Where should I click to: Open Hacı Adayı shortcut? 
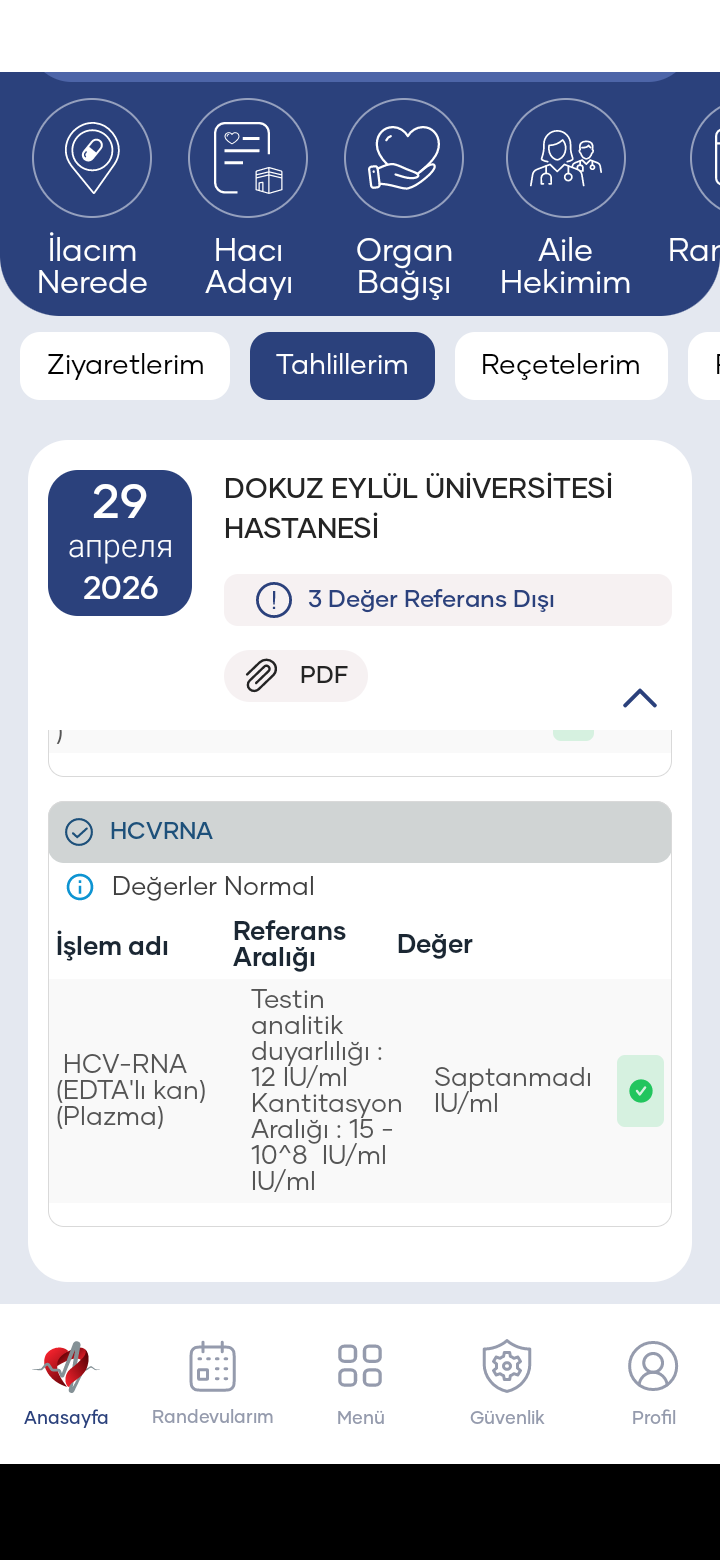(248, 198)
